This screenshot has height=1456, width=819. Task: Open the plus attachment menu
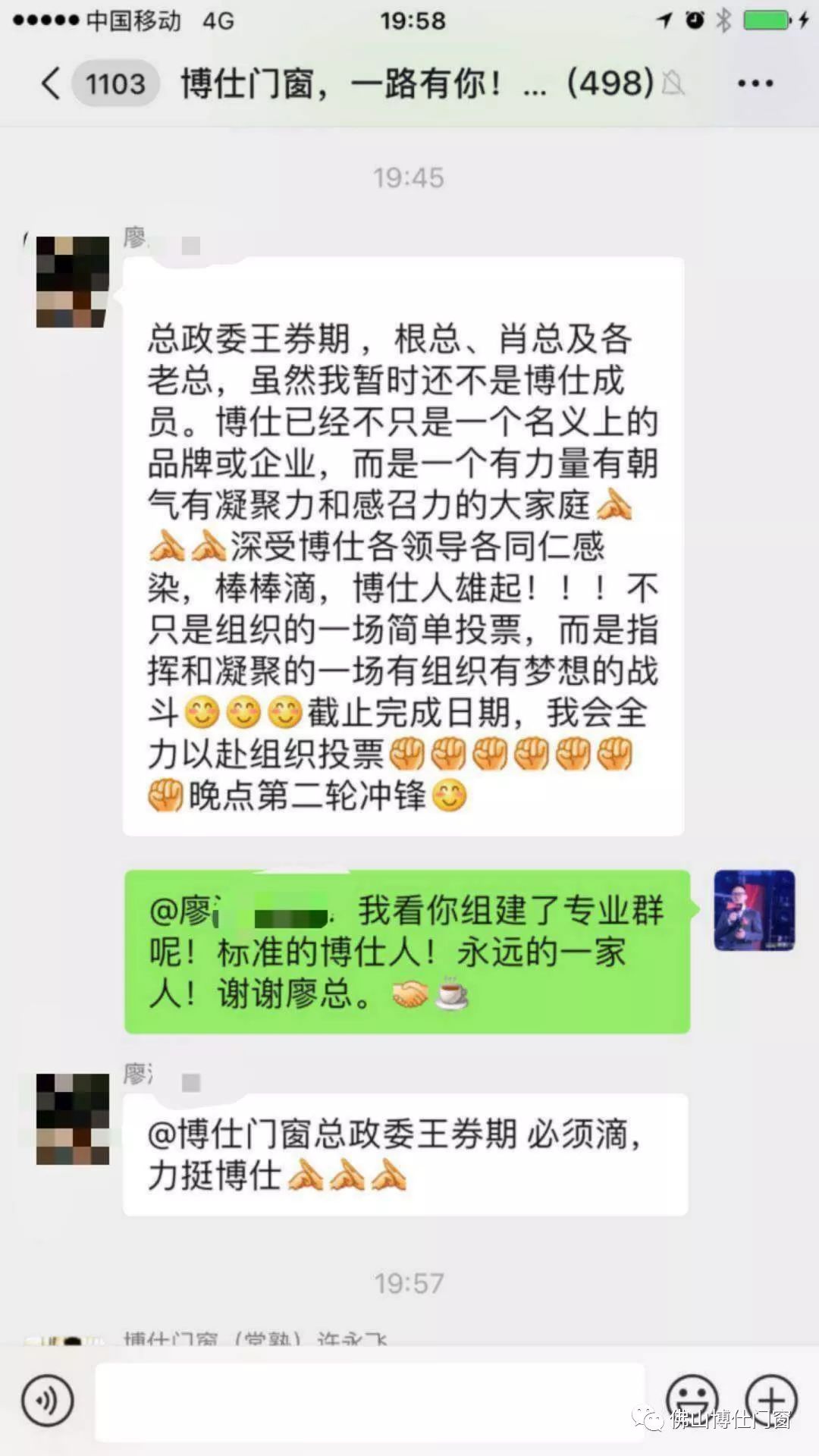pyautogui.click(x=771, y=1399)
